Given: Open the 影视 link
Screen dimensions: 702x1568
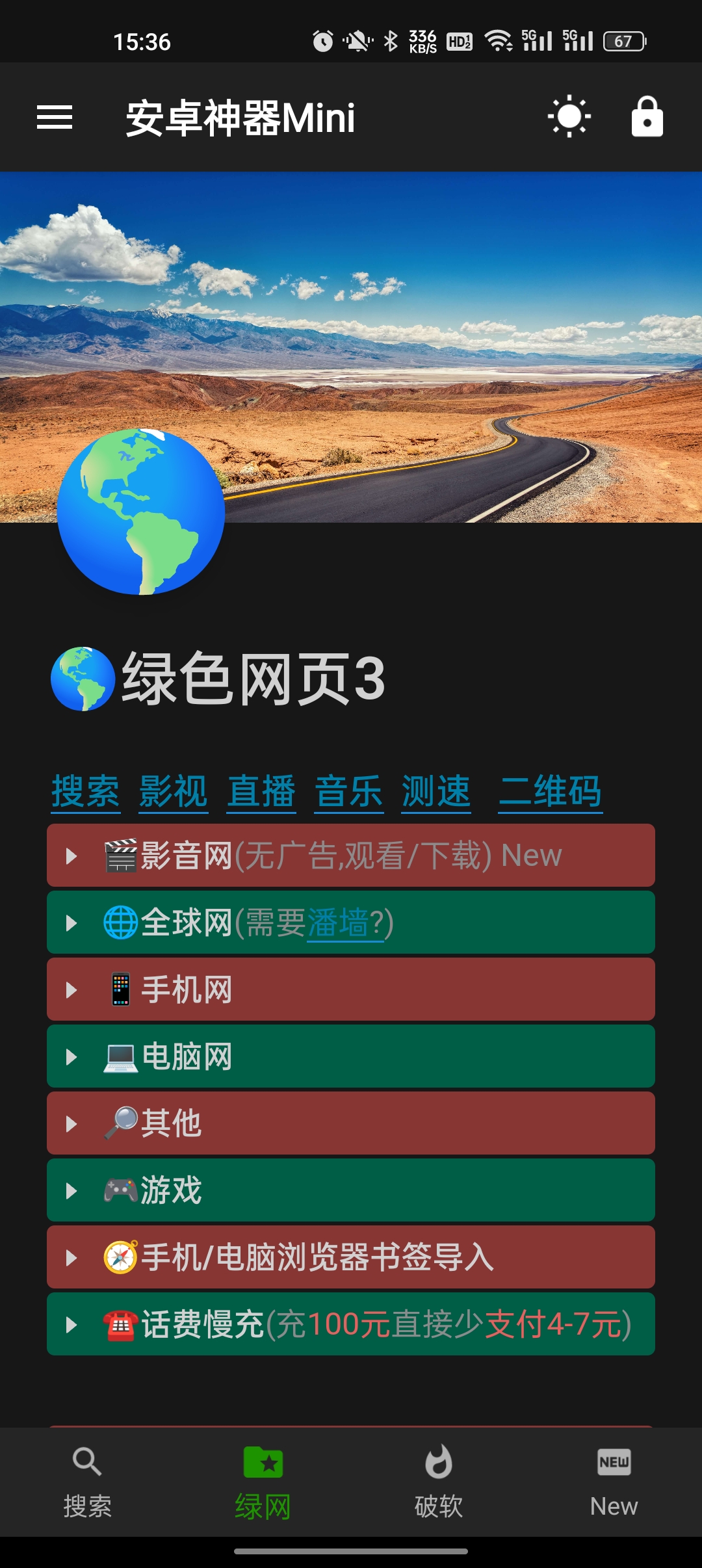Looking at the screenshot, I should [174, 791].
